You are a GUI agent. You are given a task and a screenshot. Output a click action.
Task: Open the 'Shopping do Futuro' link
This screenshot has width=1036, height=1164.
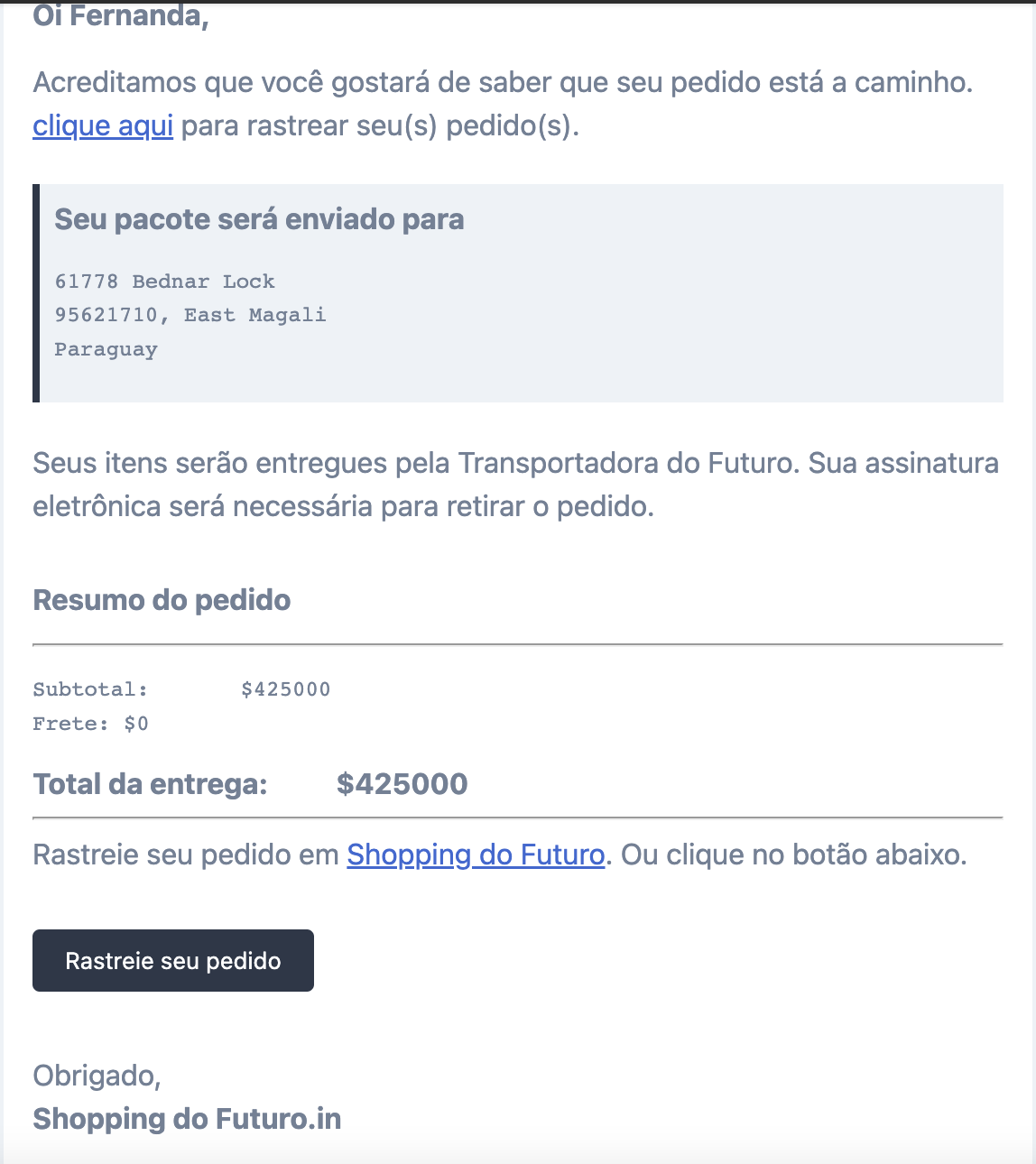pyautogui.click(x=476, y=855)
